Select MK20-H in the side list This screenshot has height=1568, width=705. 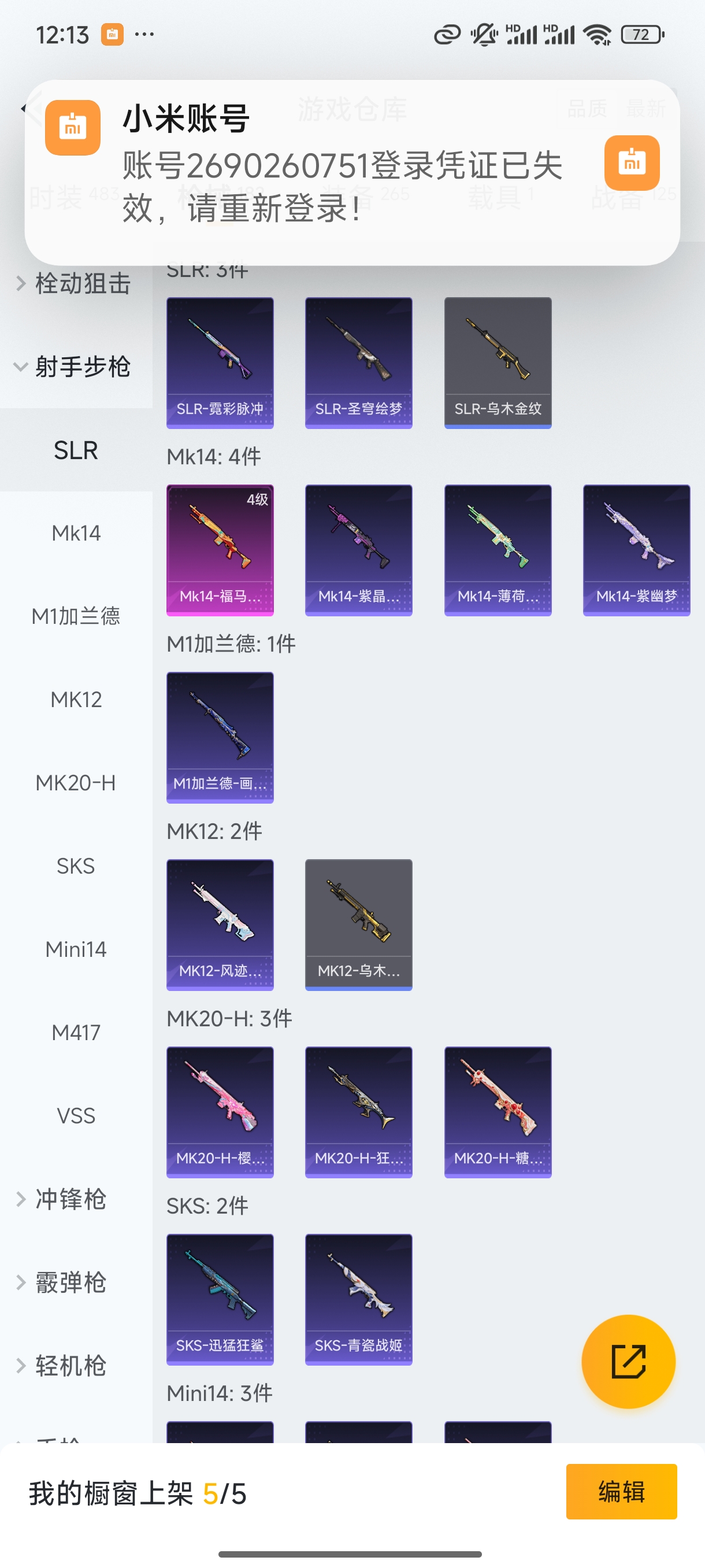click(76, 783)
